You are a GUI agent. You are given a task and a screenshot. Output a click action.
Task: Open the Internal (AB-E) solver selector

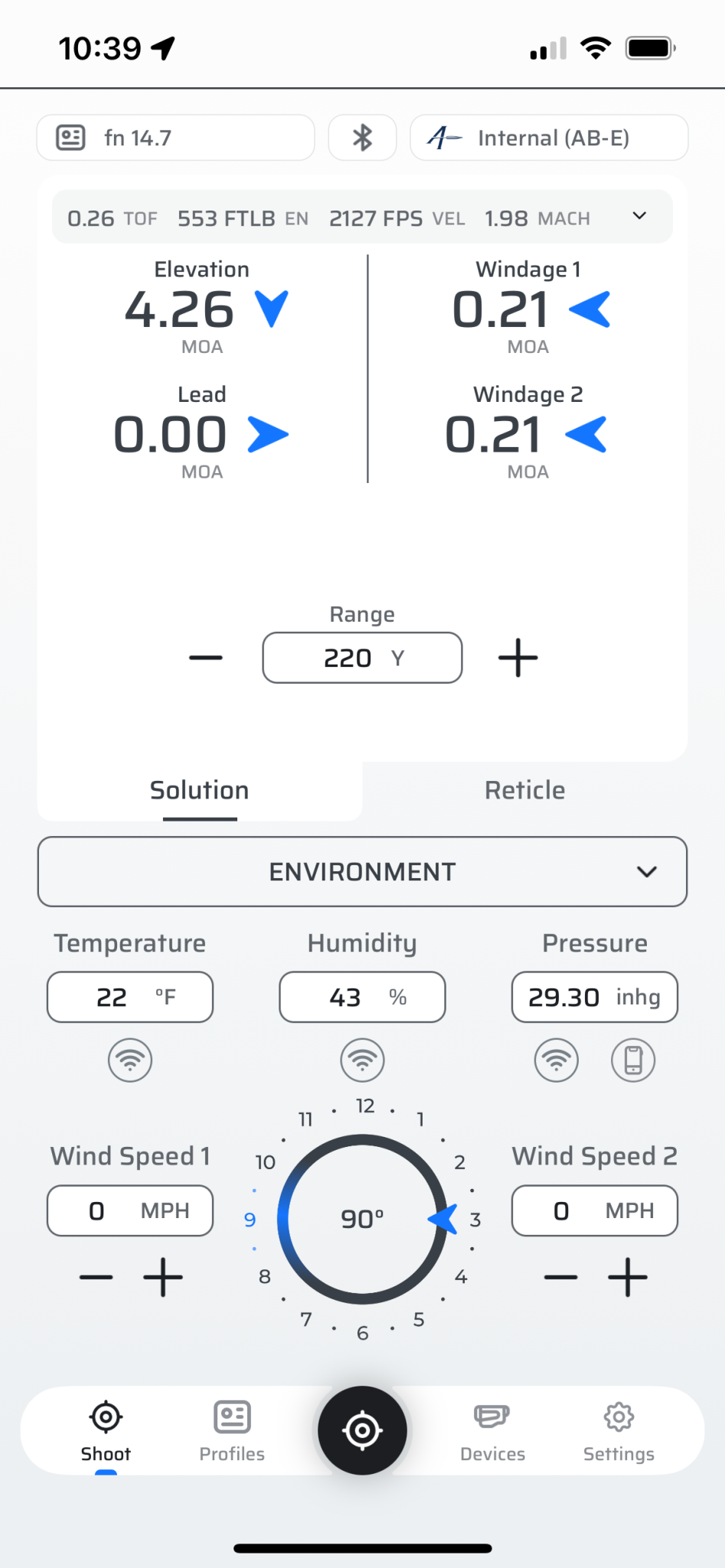click(549, 138)
